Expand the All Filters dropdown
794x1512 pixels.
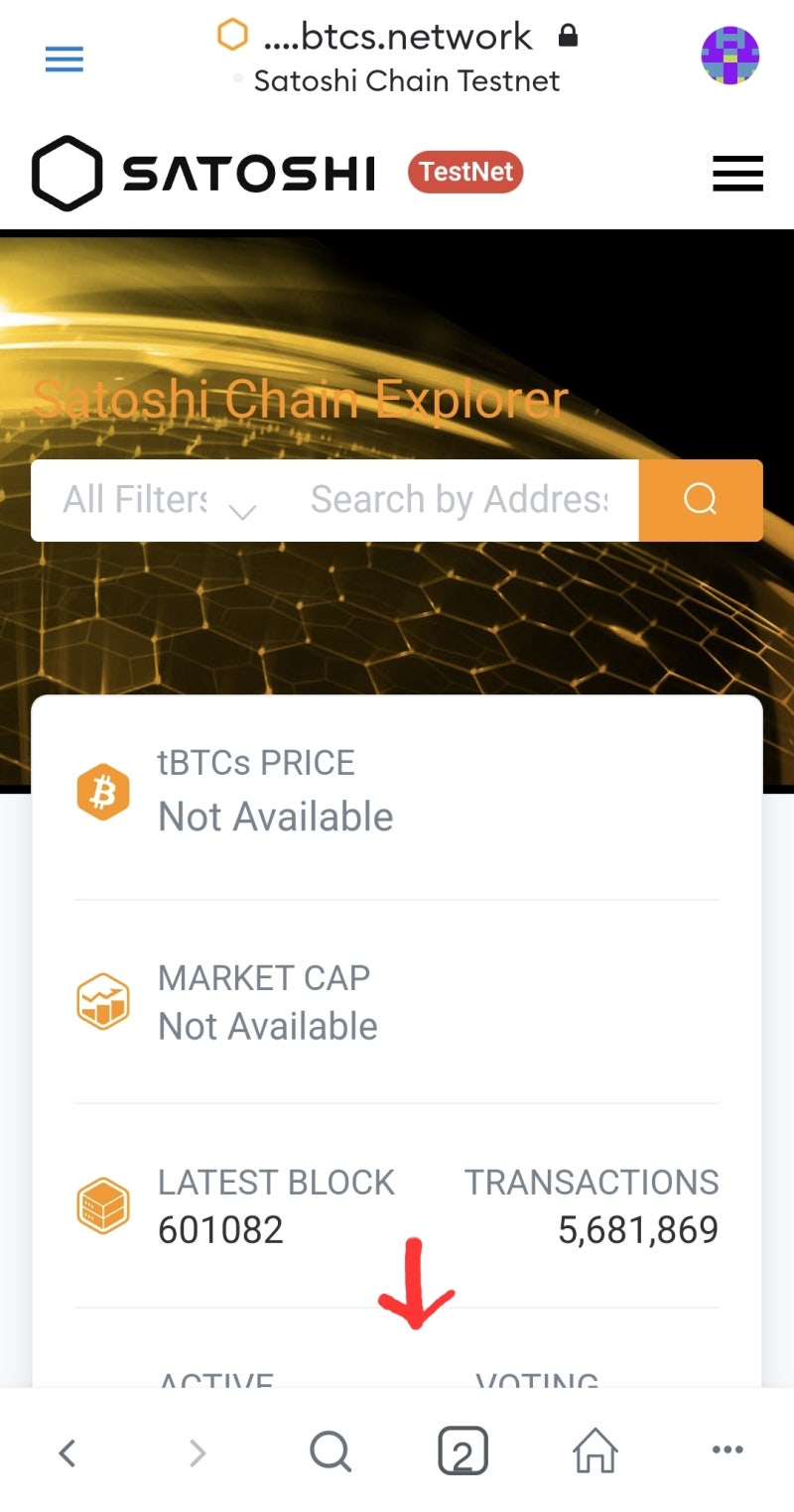[160, 500]
